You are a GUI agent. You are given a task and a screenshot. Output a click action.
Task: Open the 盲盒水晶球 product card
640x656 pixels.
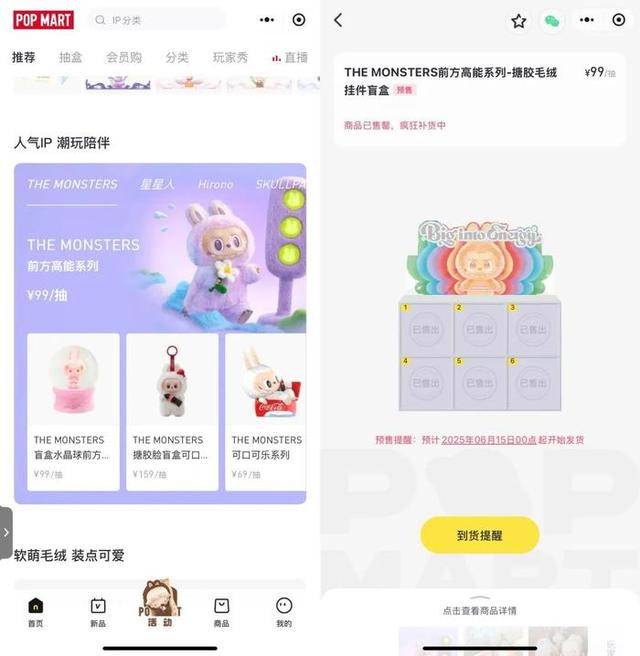tap(73, 411)
